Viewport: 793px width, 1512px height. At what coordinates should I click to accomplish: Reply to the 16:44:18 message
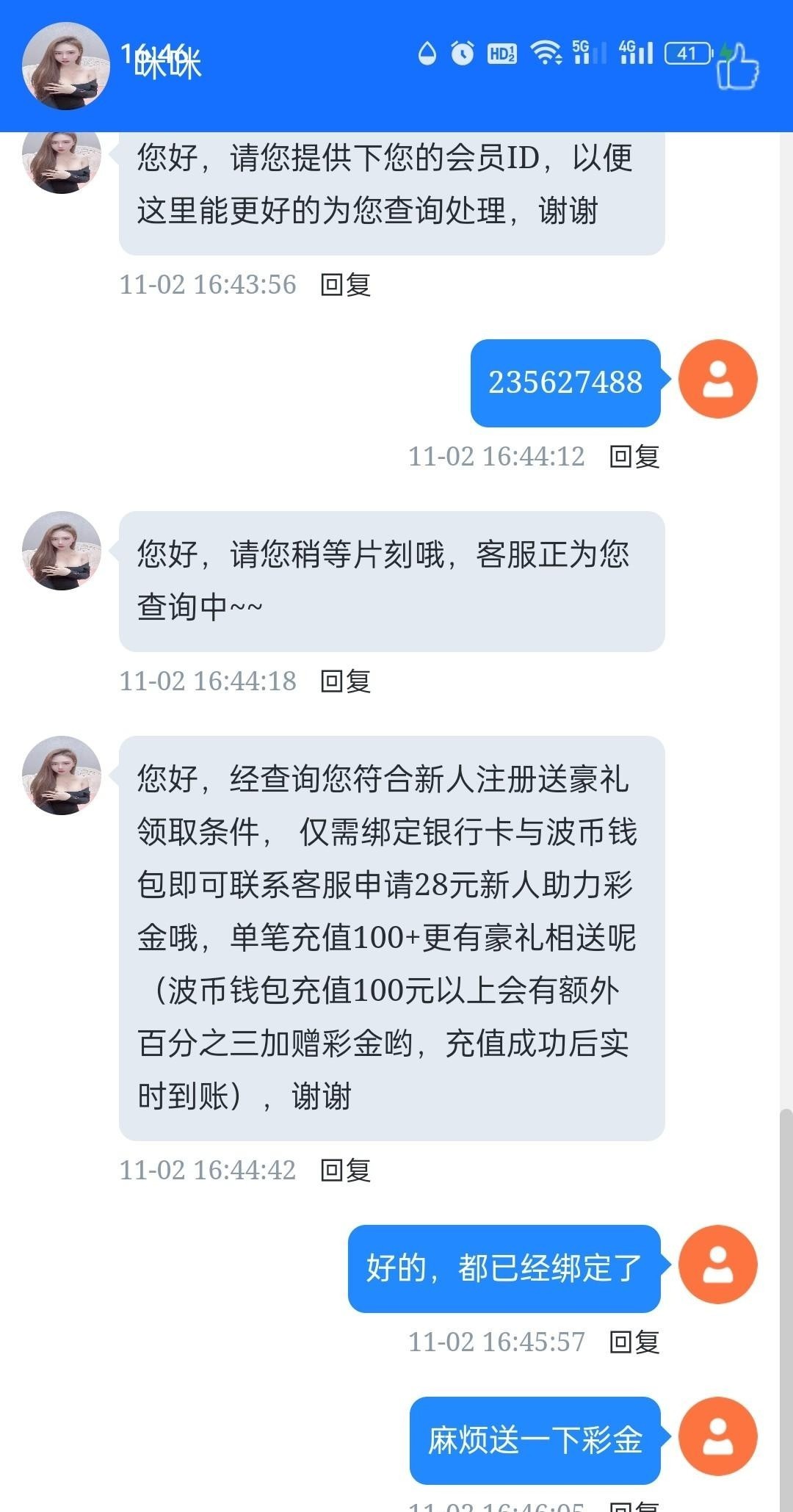point(345,681)
